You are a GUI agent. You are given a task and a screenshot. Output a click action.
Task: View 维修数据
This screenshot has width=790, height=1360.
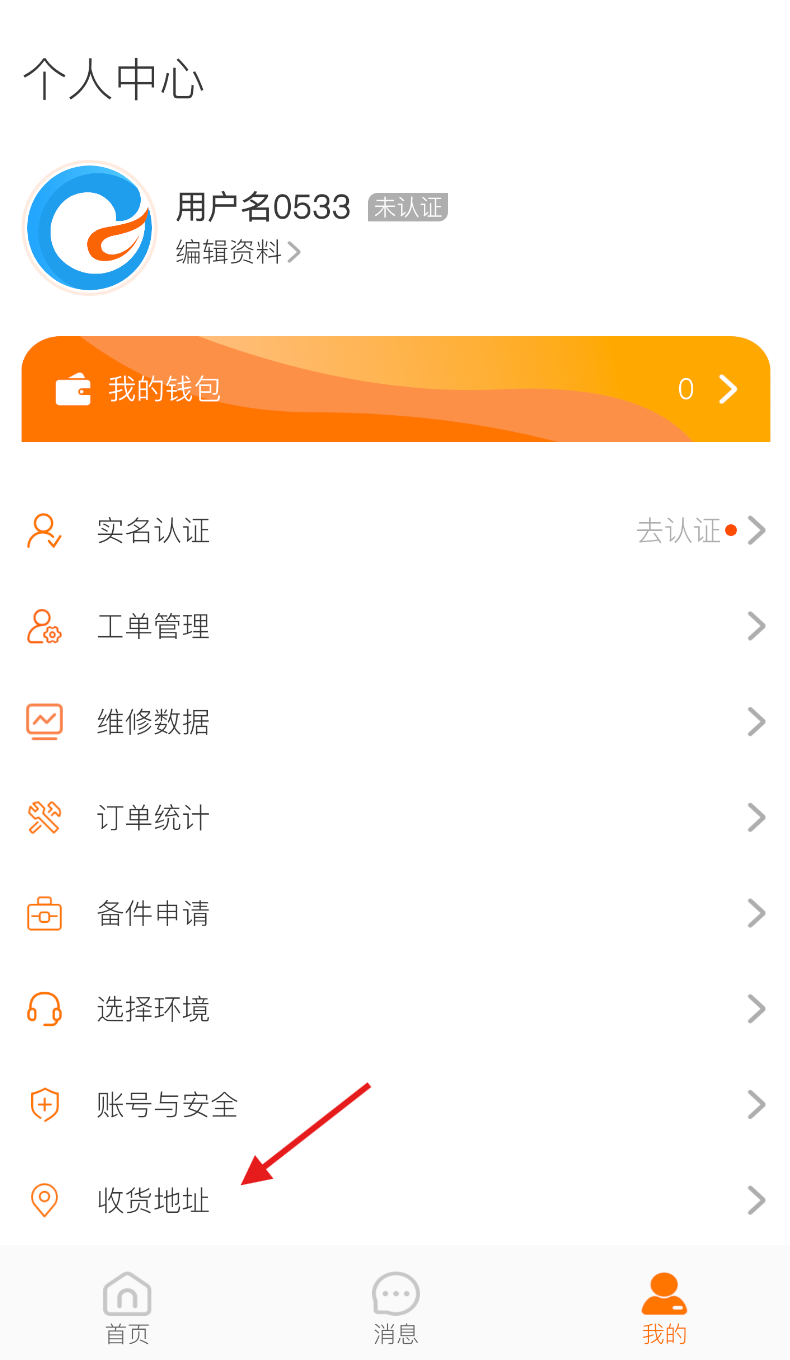coord(395,722)
